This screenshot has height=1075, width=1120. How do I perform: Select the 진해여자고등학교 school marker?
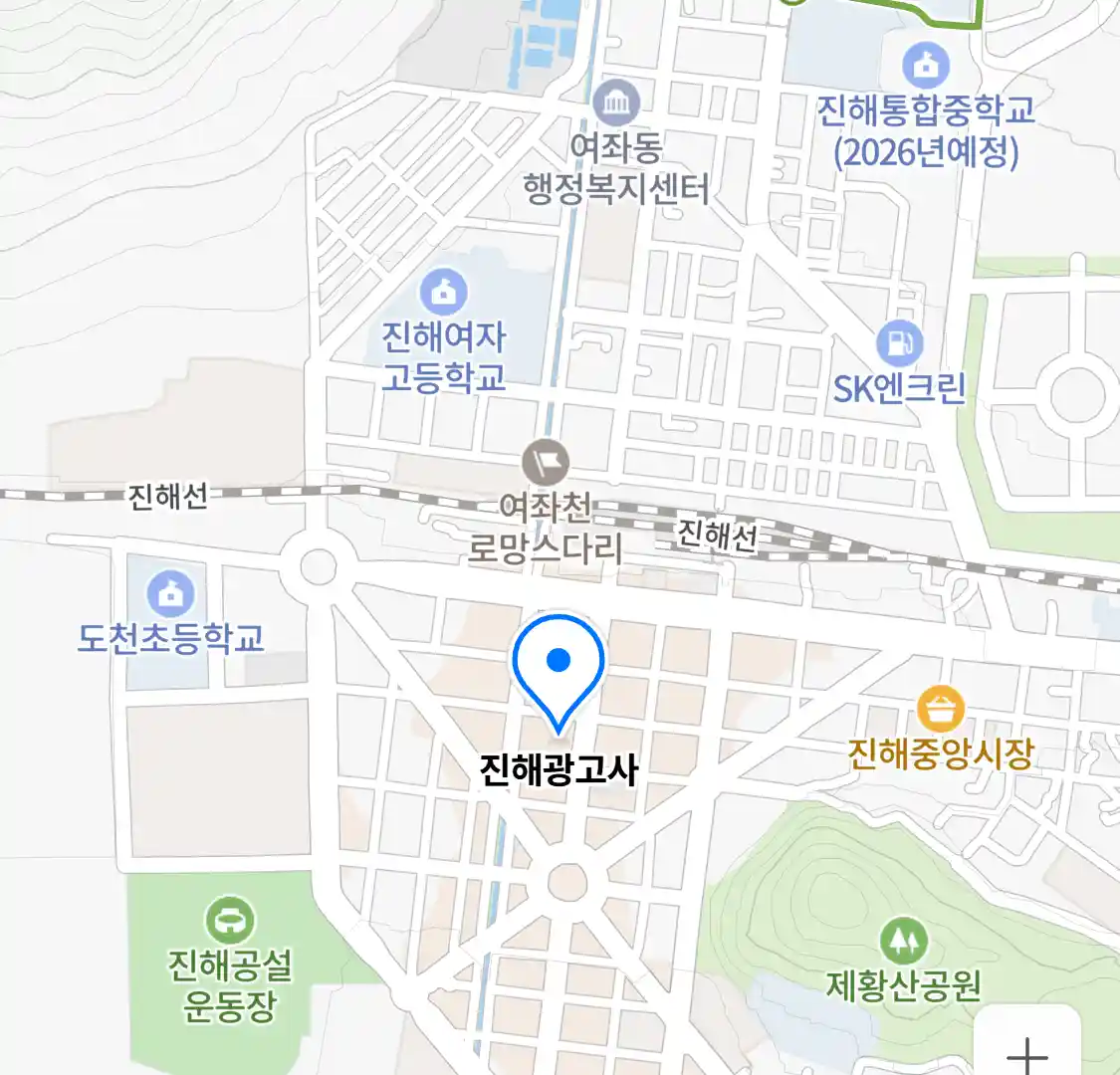pyautogui.click(x=443, y=293)
